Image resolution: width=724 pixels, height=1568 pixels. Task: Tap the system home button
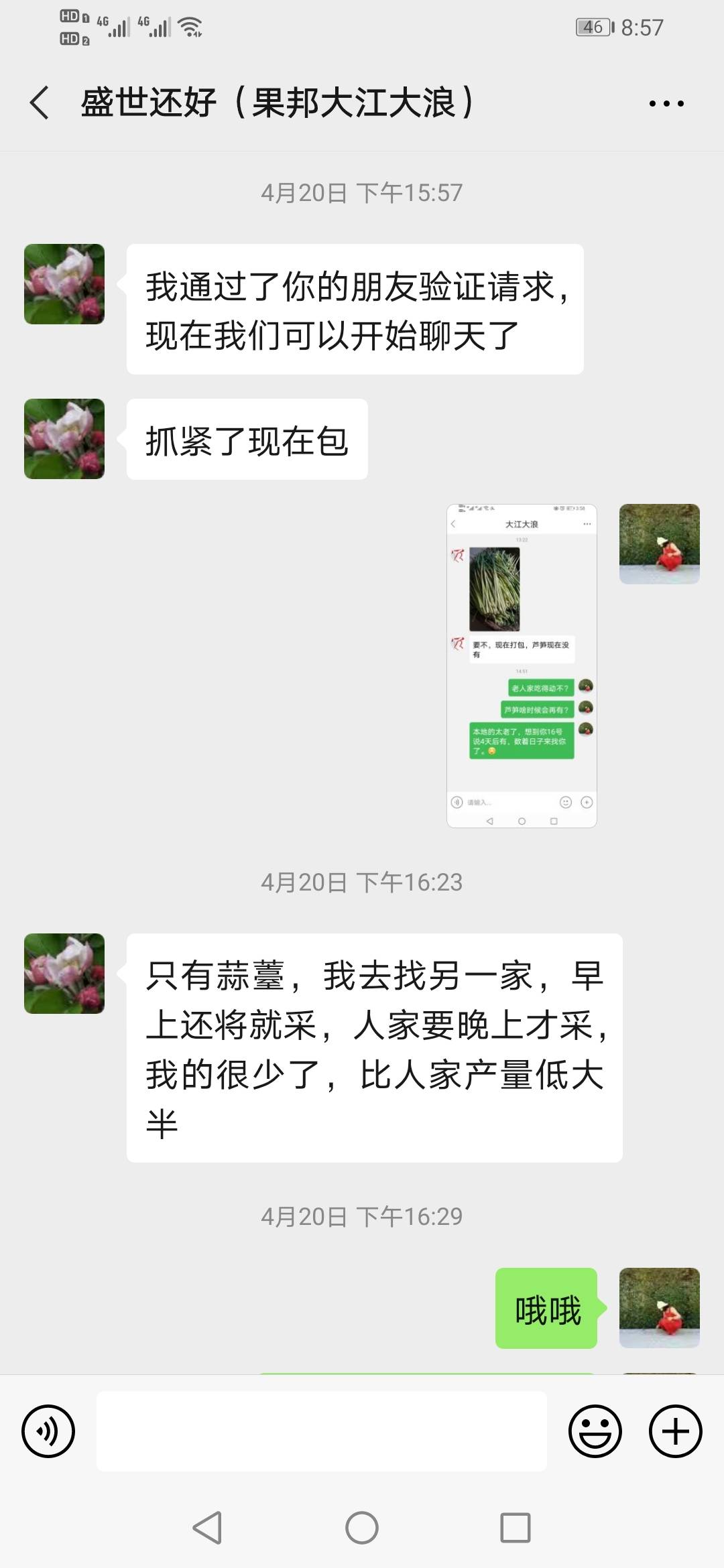click(x=362, y=1528)
